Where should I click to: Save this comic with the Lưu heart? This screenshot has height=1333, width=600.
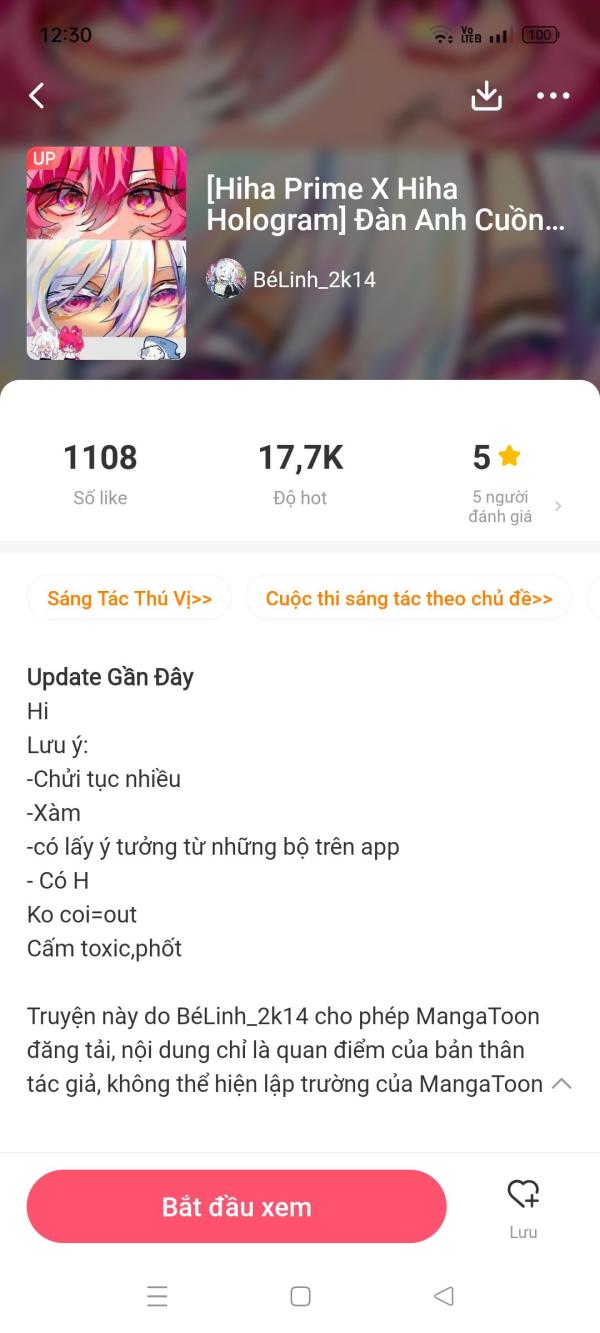pos(523,1208)
